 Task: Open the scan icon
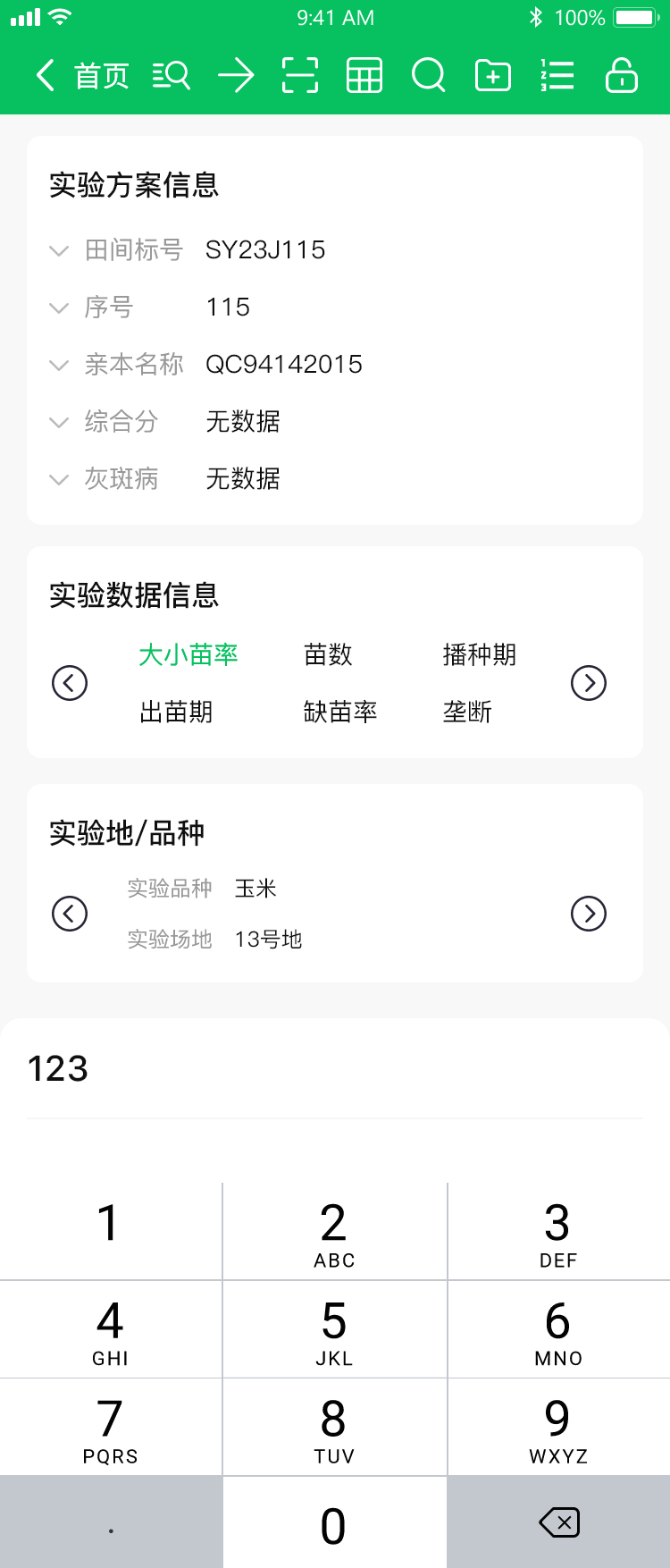[300, 76]
